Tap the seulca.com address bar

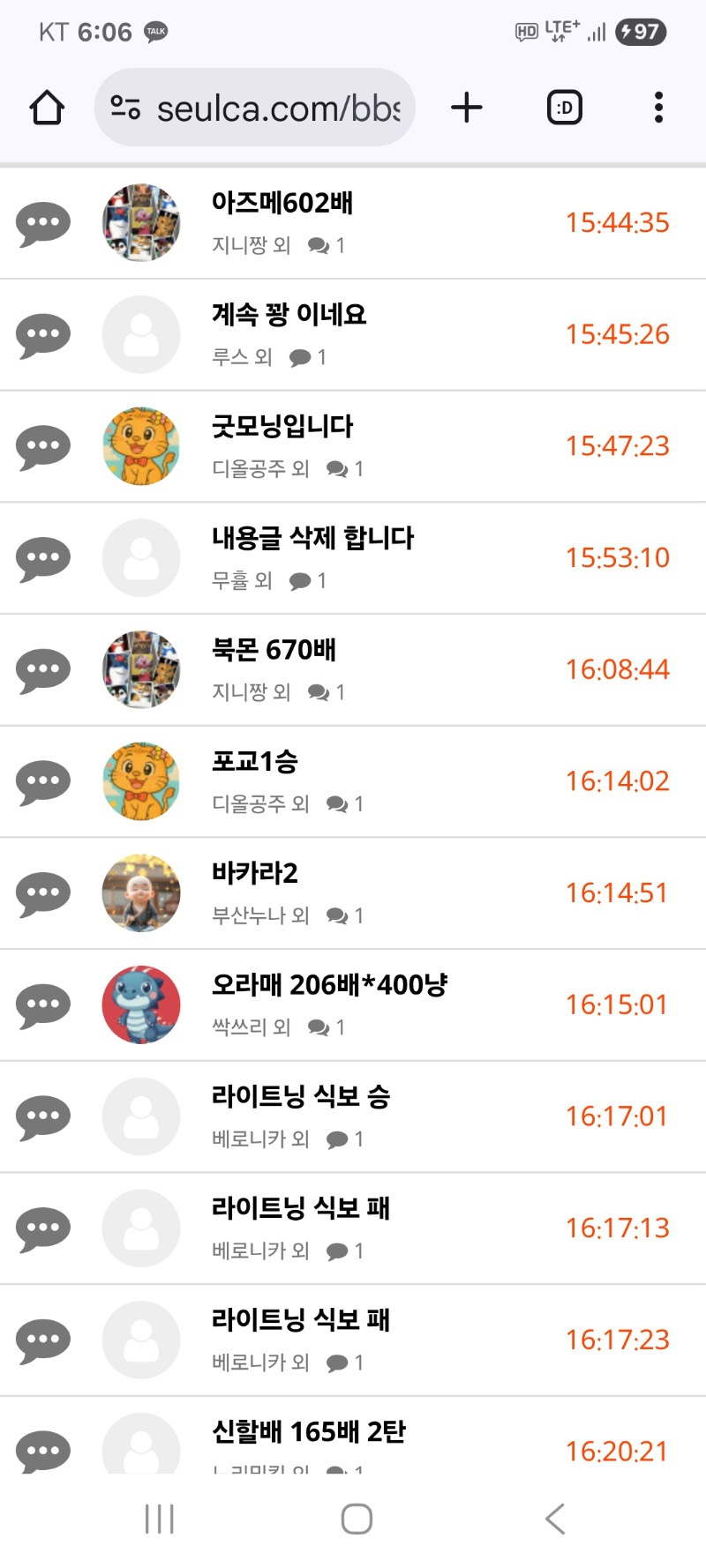tap(255, 108)
